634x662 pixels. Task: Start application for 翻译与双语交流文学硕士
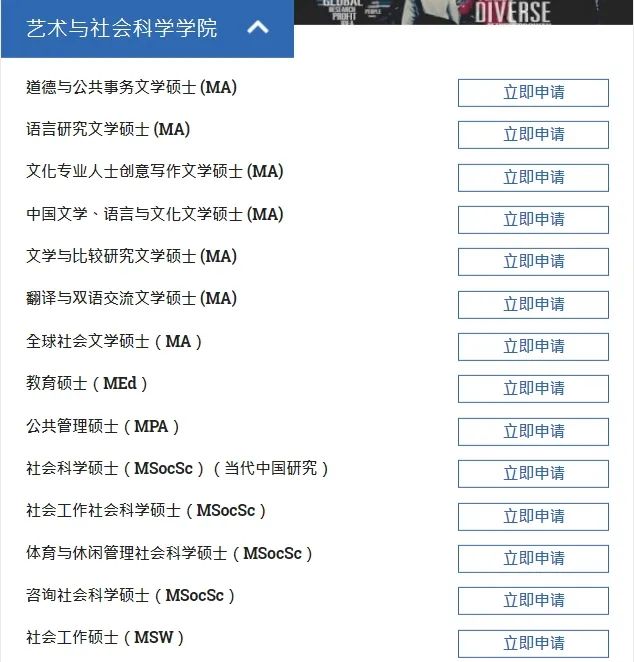533,304
